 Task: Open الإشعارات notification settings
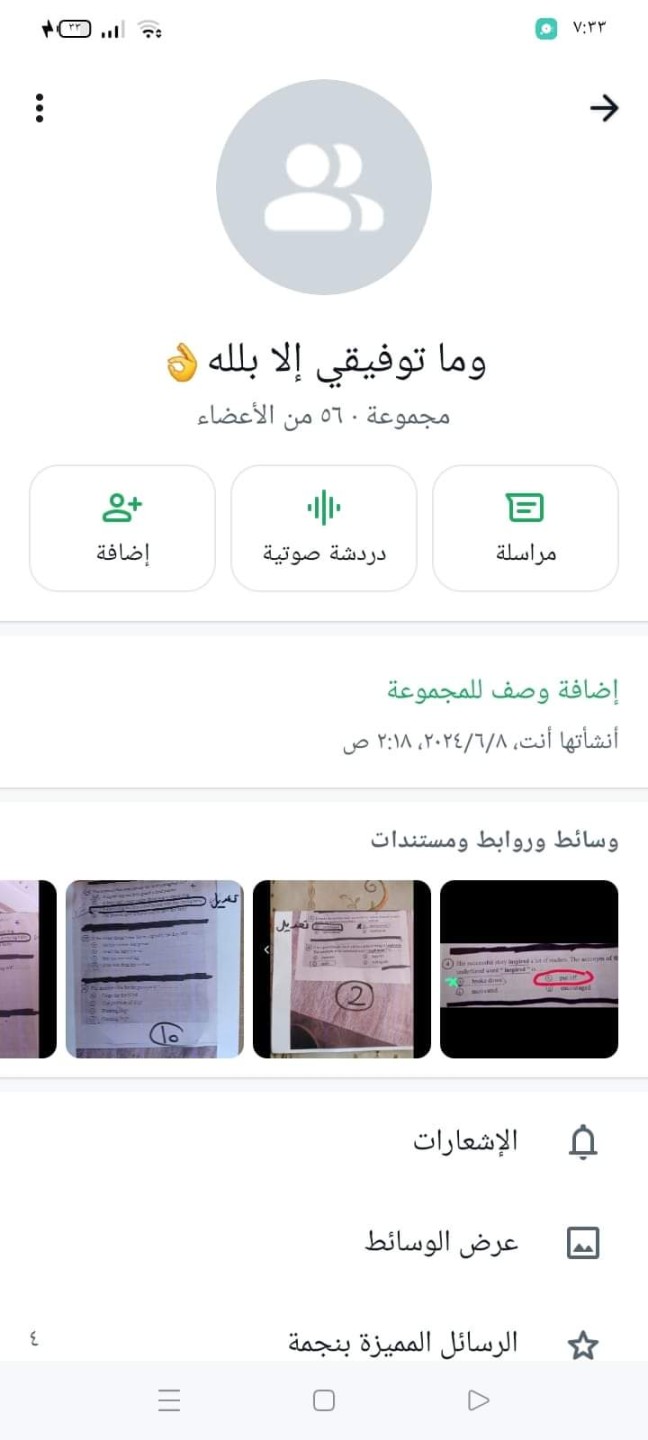(324, 1141)
